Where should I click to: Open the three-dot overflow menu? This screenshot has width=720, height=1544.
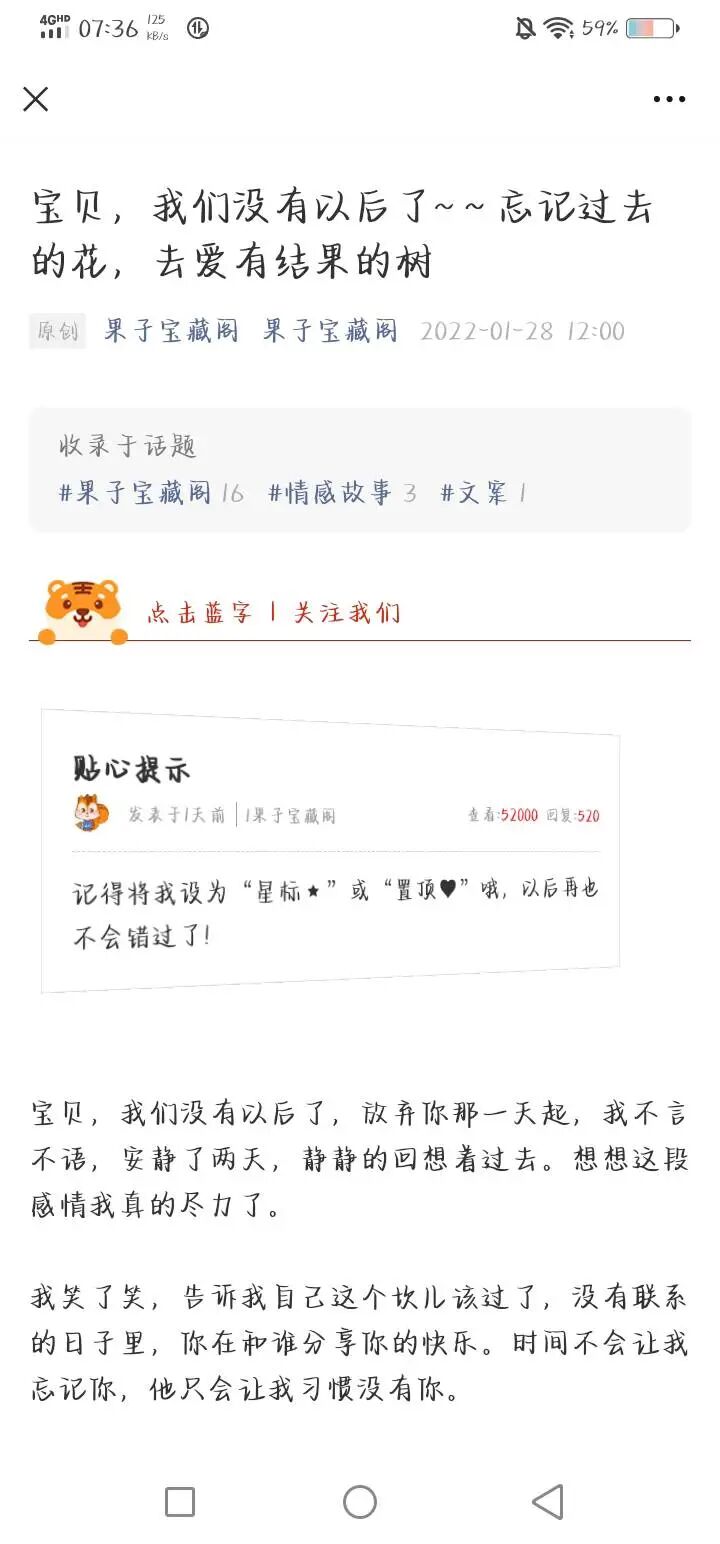[x=669, y=99]
